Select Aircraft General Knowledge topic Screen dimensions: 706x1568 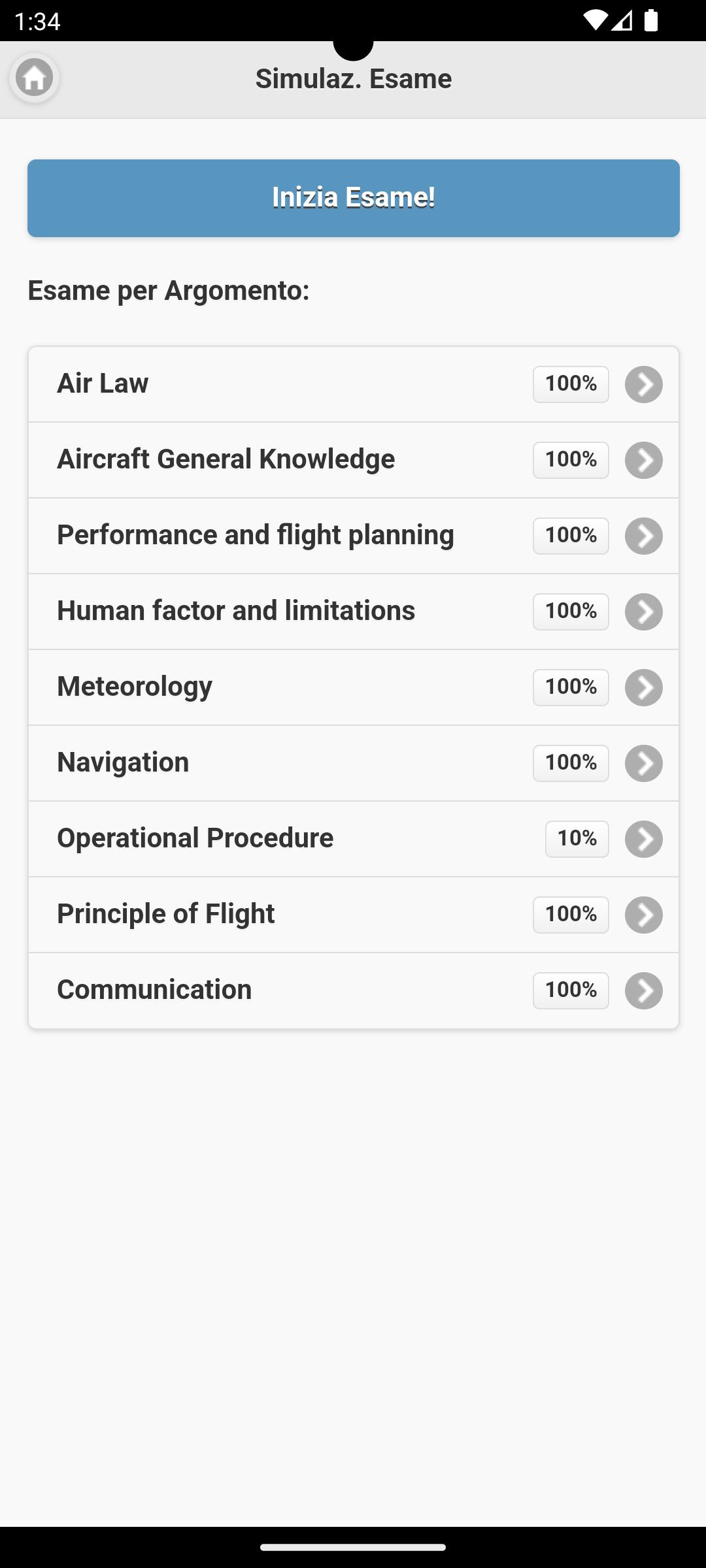click(353, 460)
